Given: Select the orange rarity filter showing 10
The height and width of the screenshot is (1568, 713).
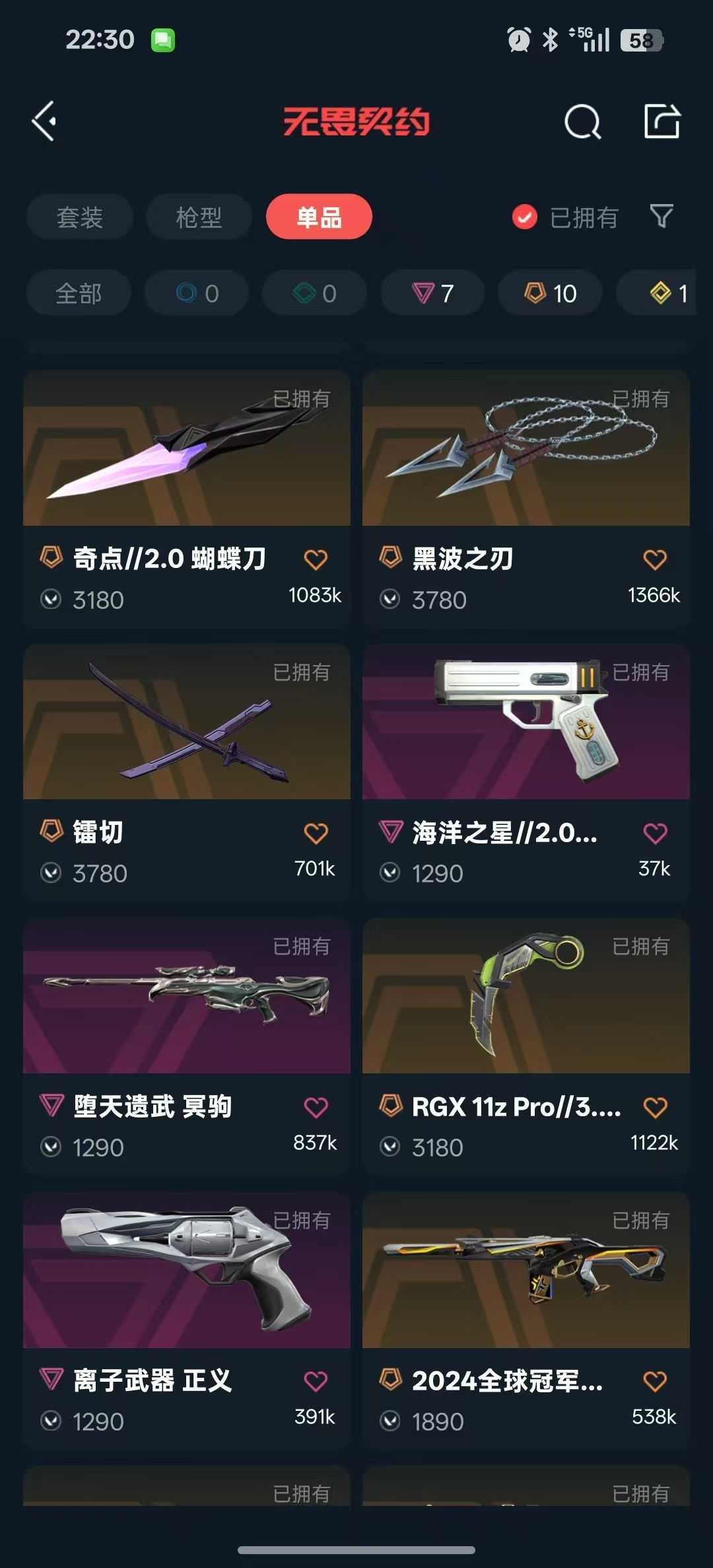Looking at the screenshot, I should tap(549, 293).
